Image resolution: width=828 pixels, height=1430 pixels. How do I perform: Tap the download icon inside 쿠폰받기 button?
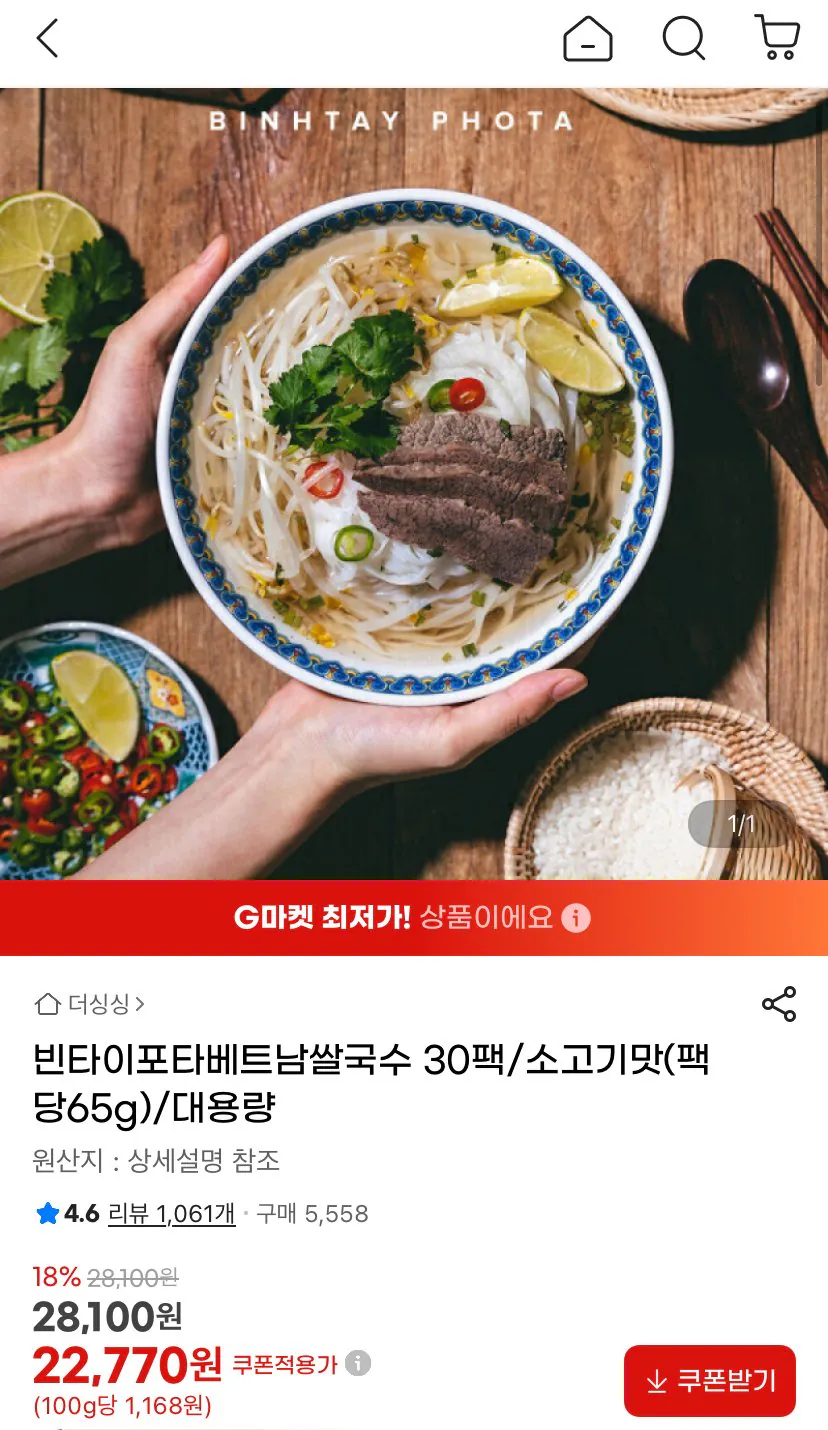coord(655,1380)
